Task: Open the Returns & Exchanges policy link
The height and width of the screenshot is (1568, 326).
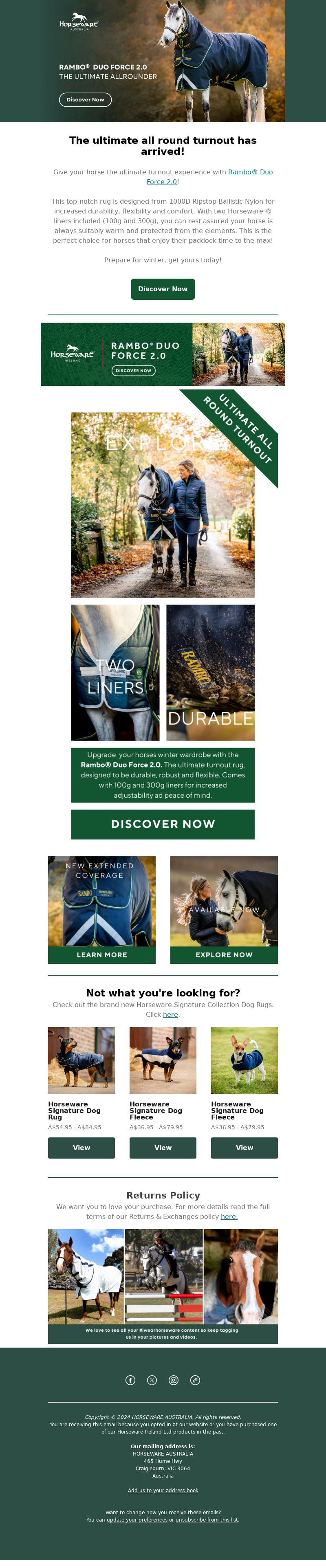Action: point(229,1216)
